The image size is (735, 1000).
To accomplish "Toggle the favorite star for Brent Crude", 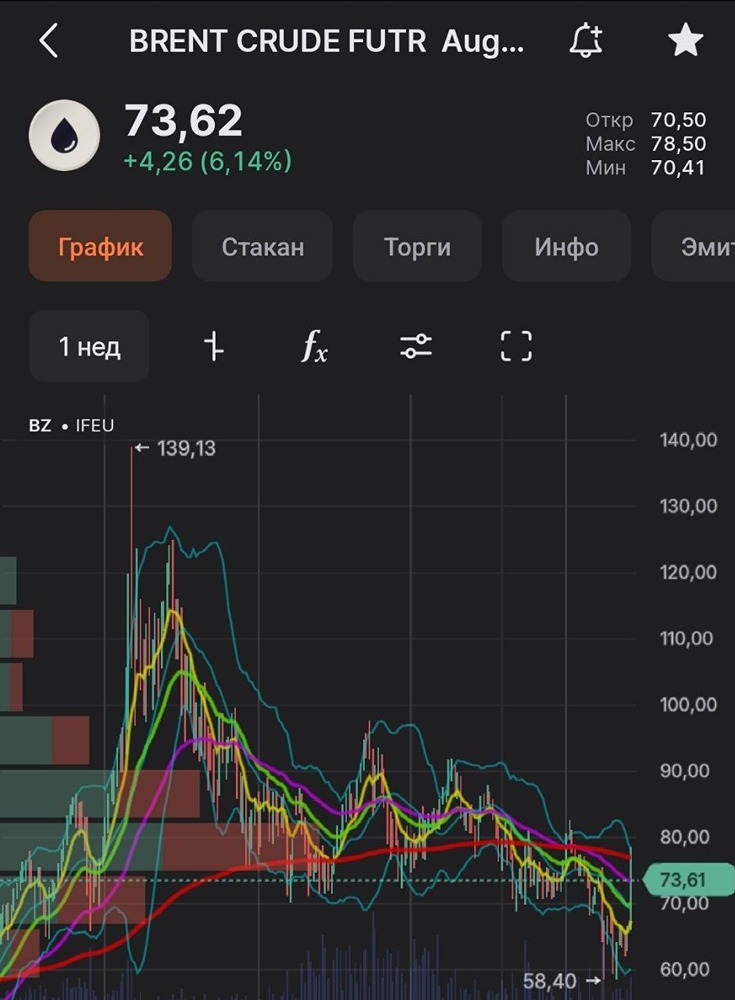I will pos(685,41).
